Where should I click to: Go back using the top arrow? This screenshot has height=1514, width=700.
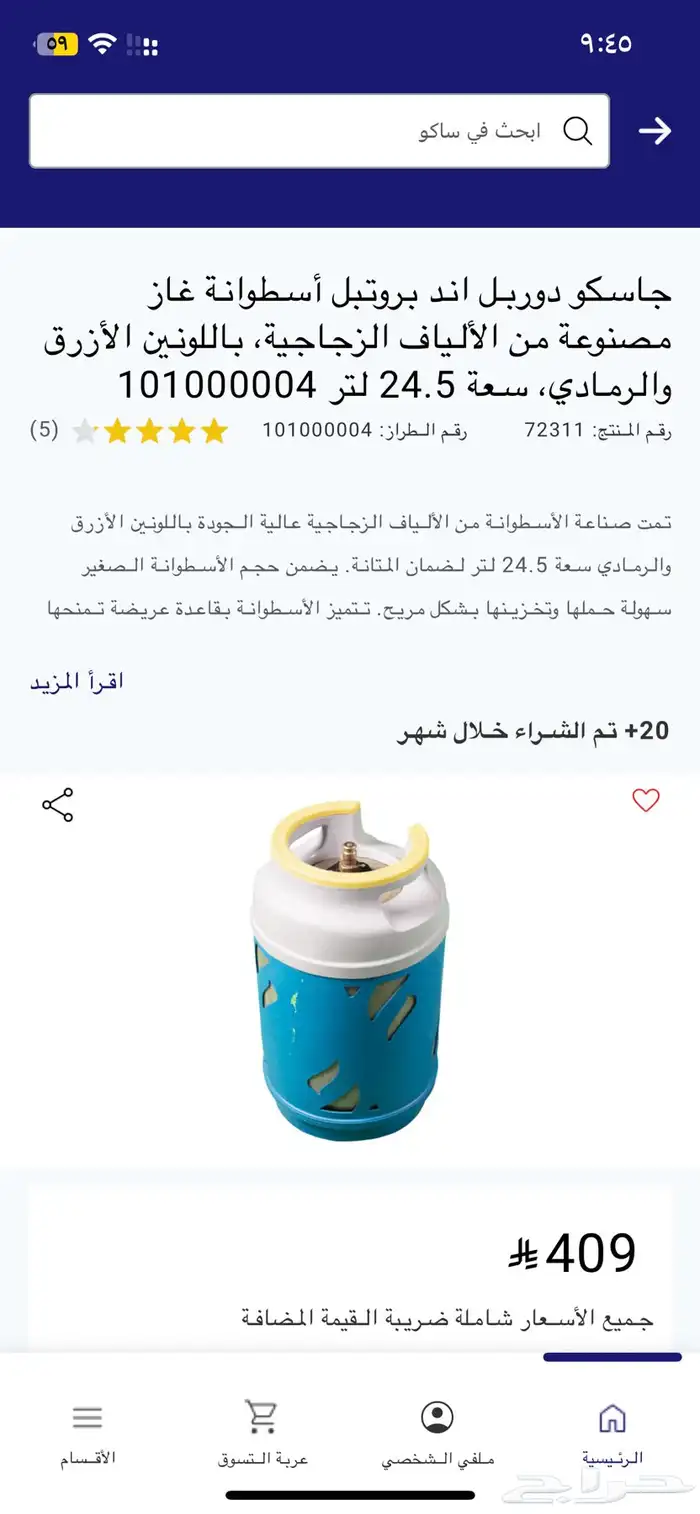coord(655,131)
